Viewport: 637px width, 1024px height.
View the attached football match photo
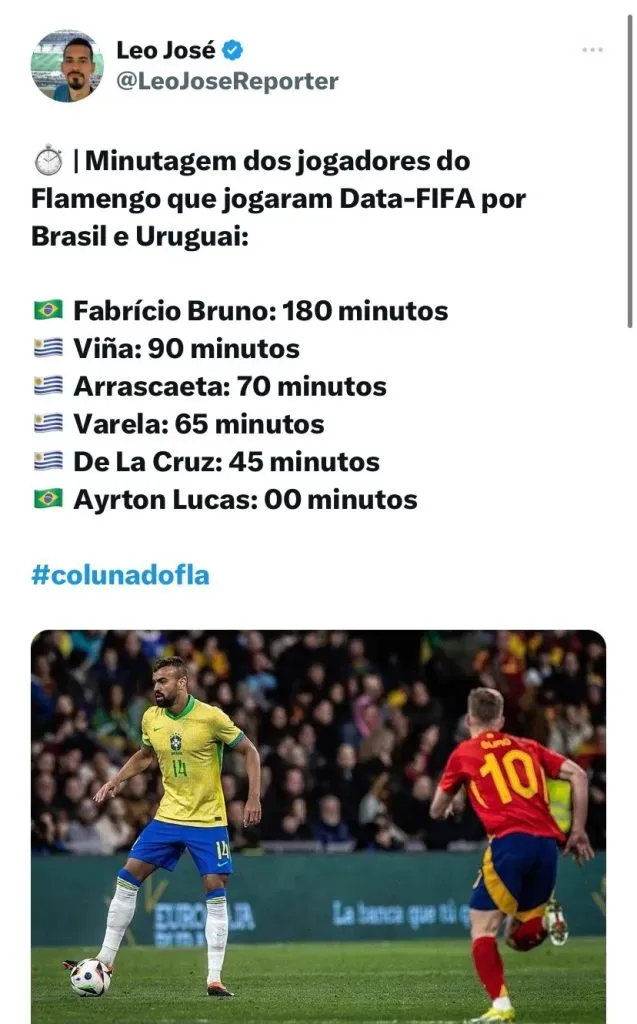click(318, 825)
